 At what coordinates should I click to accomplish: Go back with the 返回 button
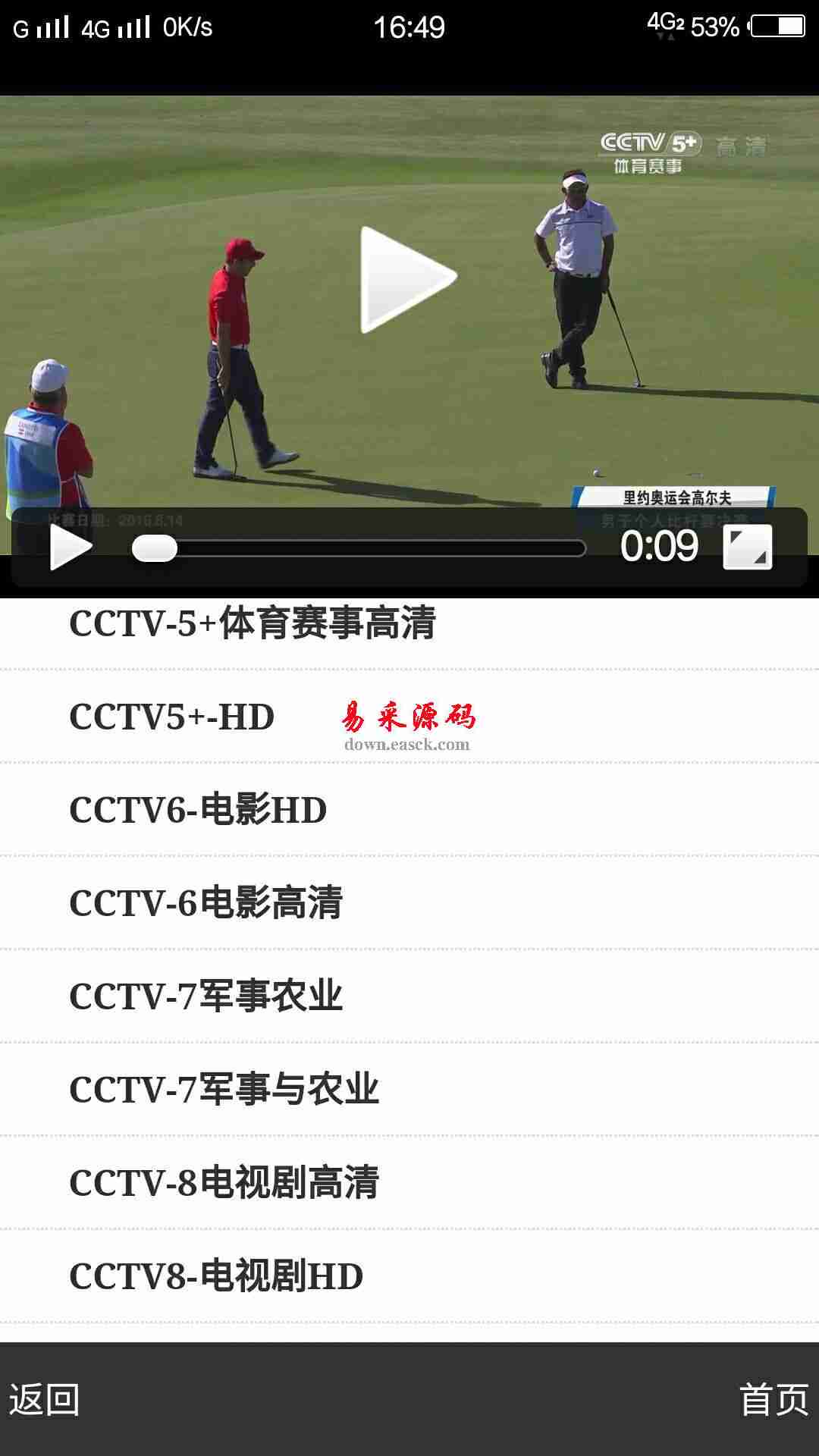click(44, 1400)
